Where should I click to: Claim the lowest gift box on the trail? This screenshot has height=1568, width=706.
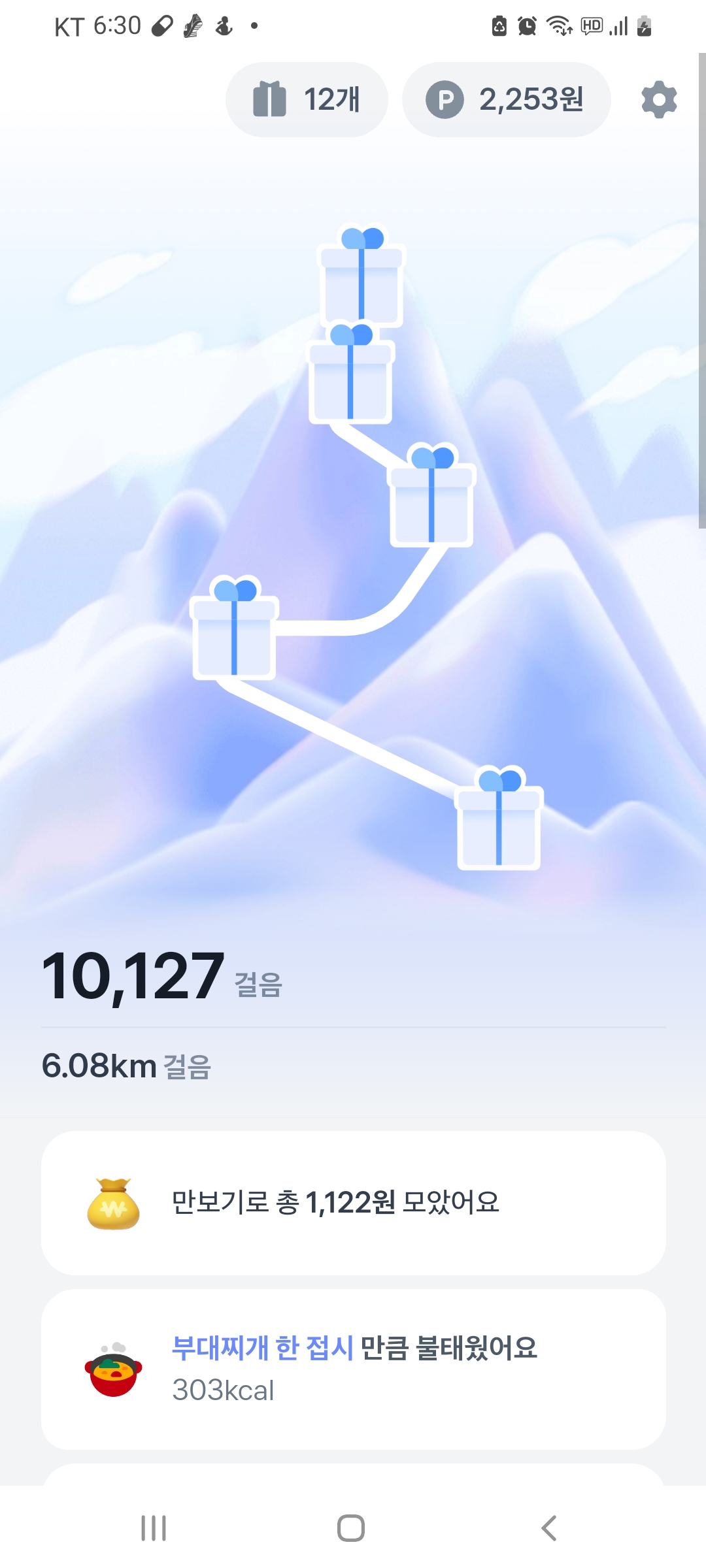[499, 820]
